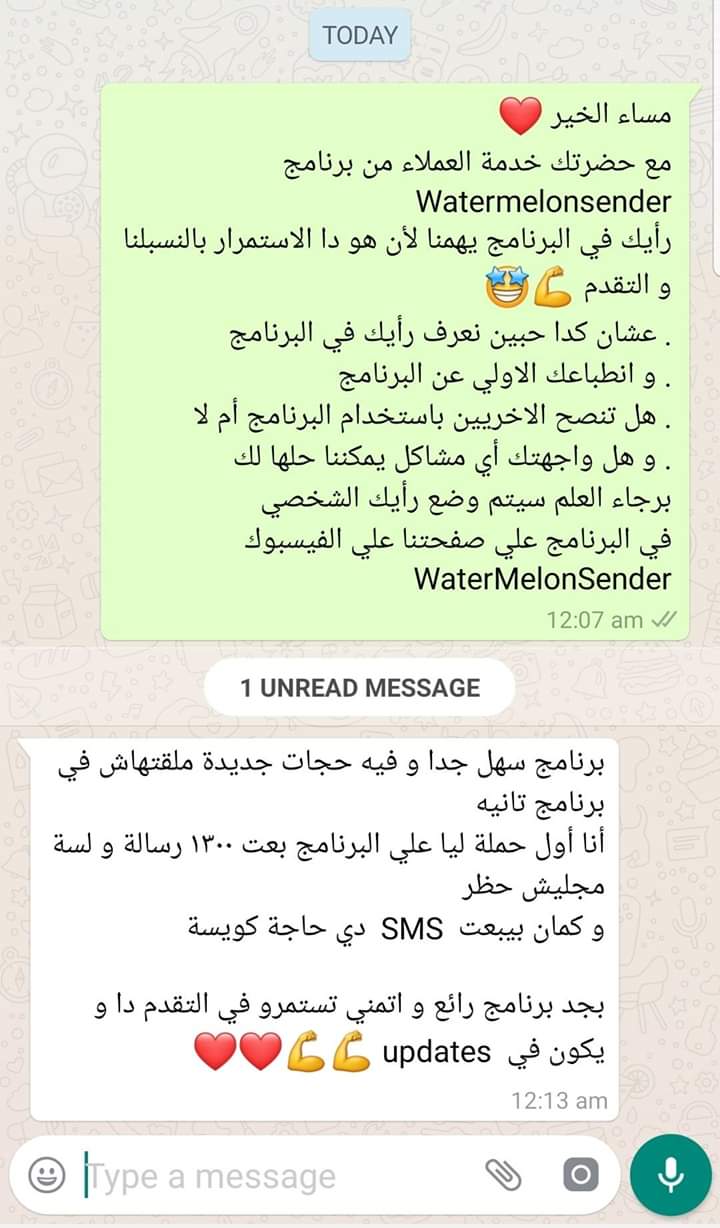This screenshot has height=1228, width=720.
Task: Open the camera from the message bar
Action: point(579,1174)
